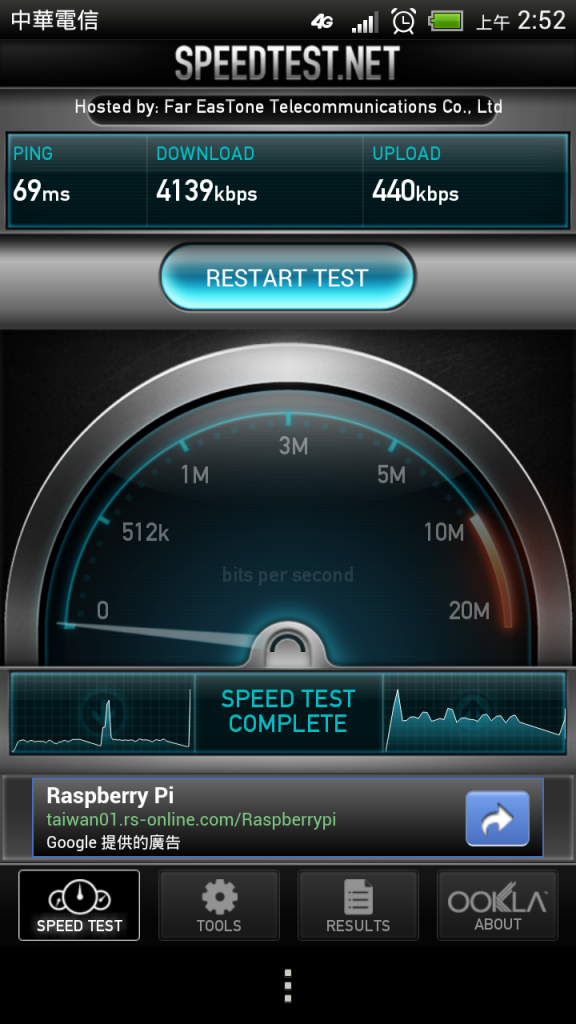Open the Results tab
This screenshot has width=576, height=1024.
358,905
